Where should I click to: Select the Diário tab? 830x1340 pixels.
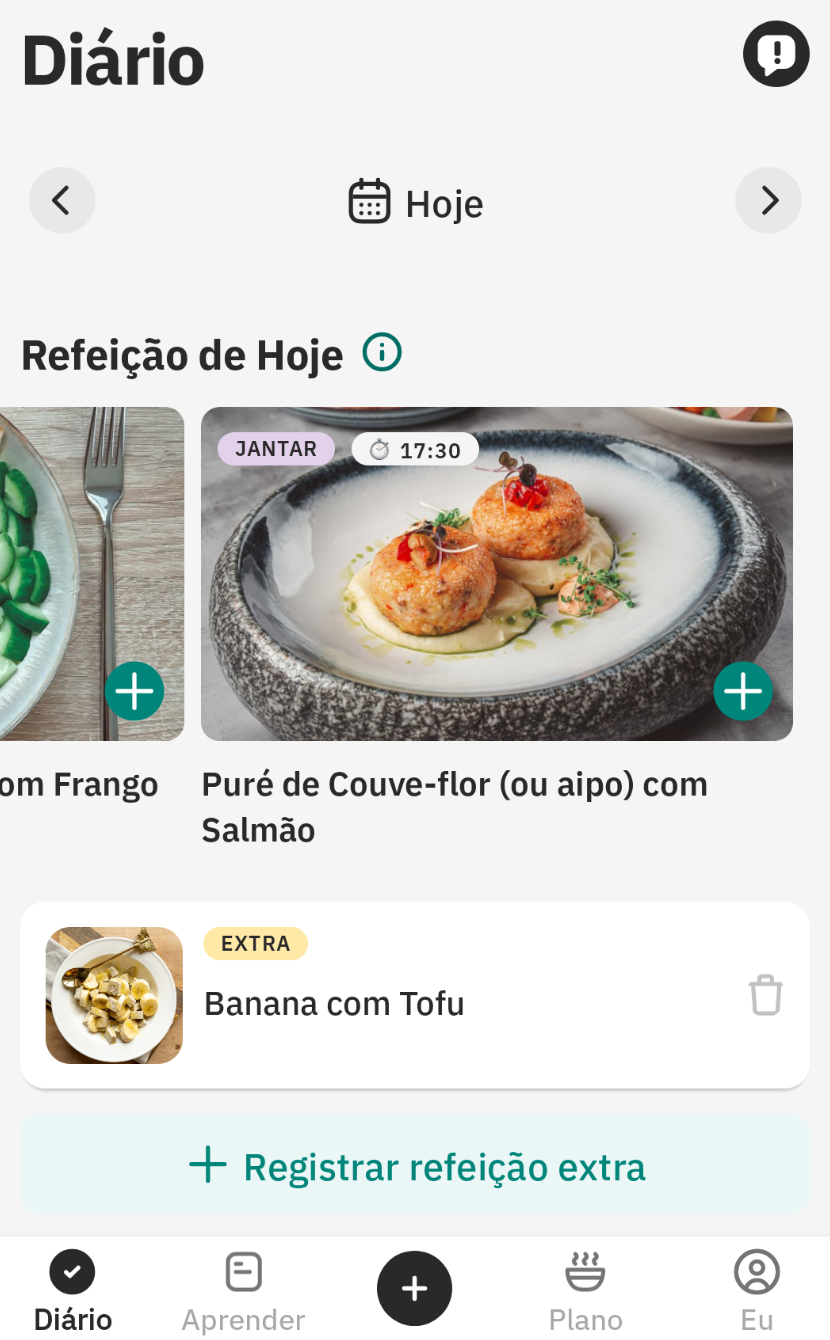73,1291
